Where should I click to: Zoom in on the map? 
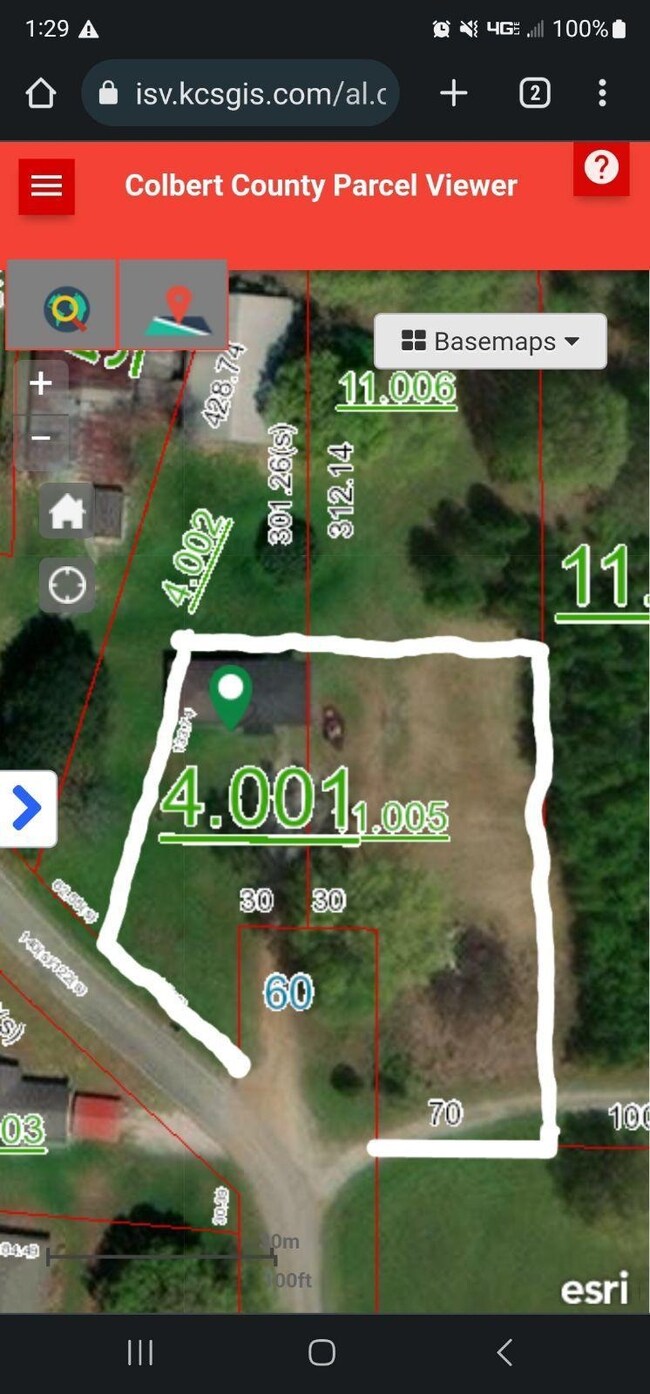point(41,384)
